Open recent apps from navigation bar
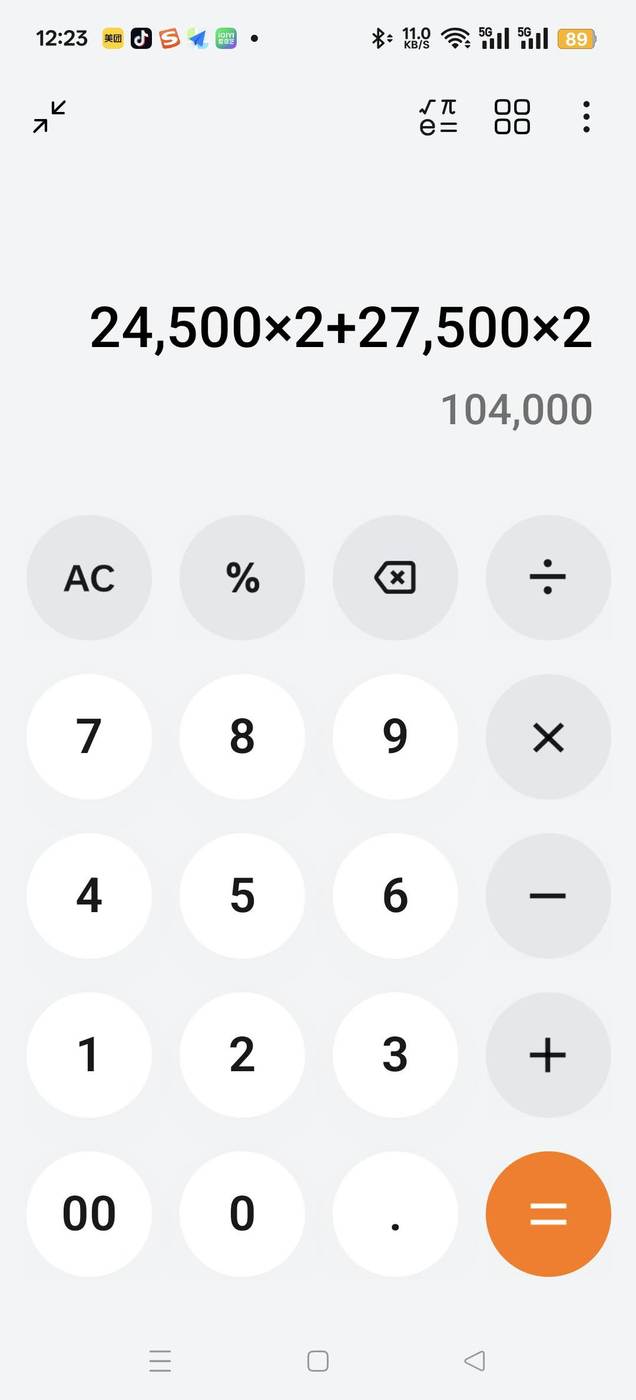636x1400 pixels. (x=160, y=1361)
